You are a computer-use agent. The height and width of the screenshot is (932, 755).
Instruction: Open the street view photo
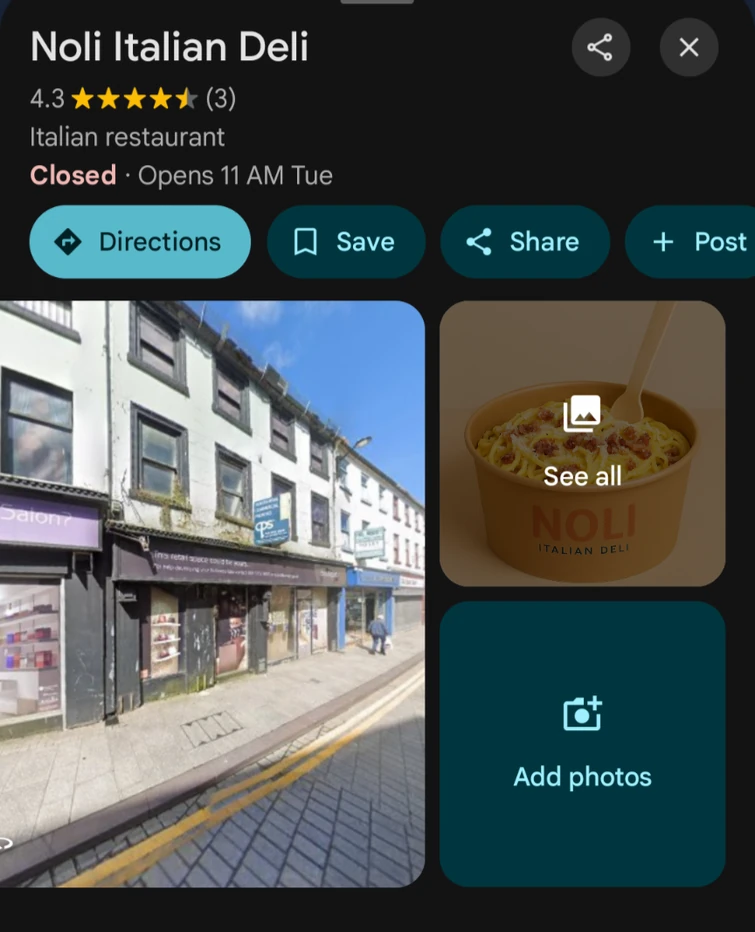[212, 593]
